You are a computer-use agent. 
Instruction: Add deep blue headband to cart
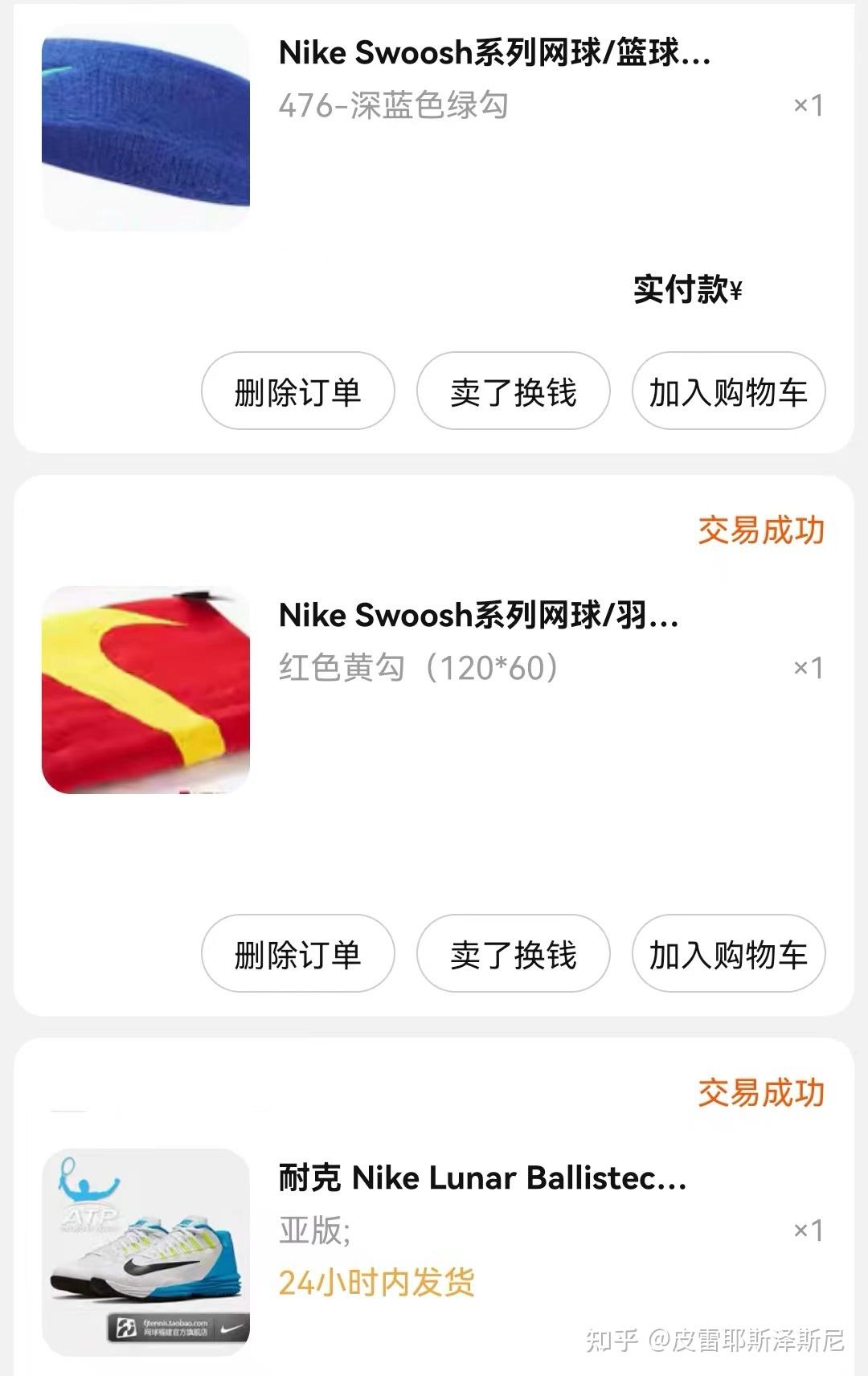click(x=728, y=391)
